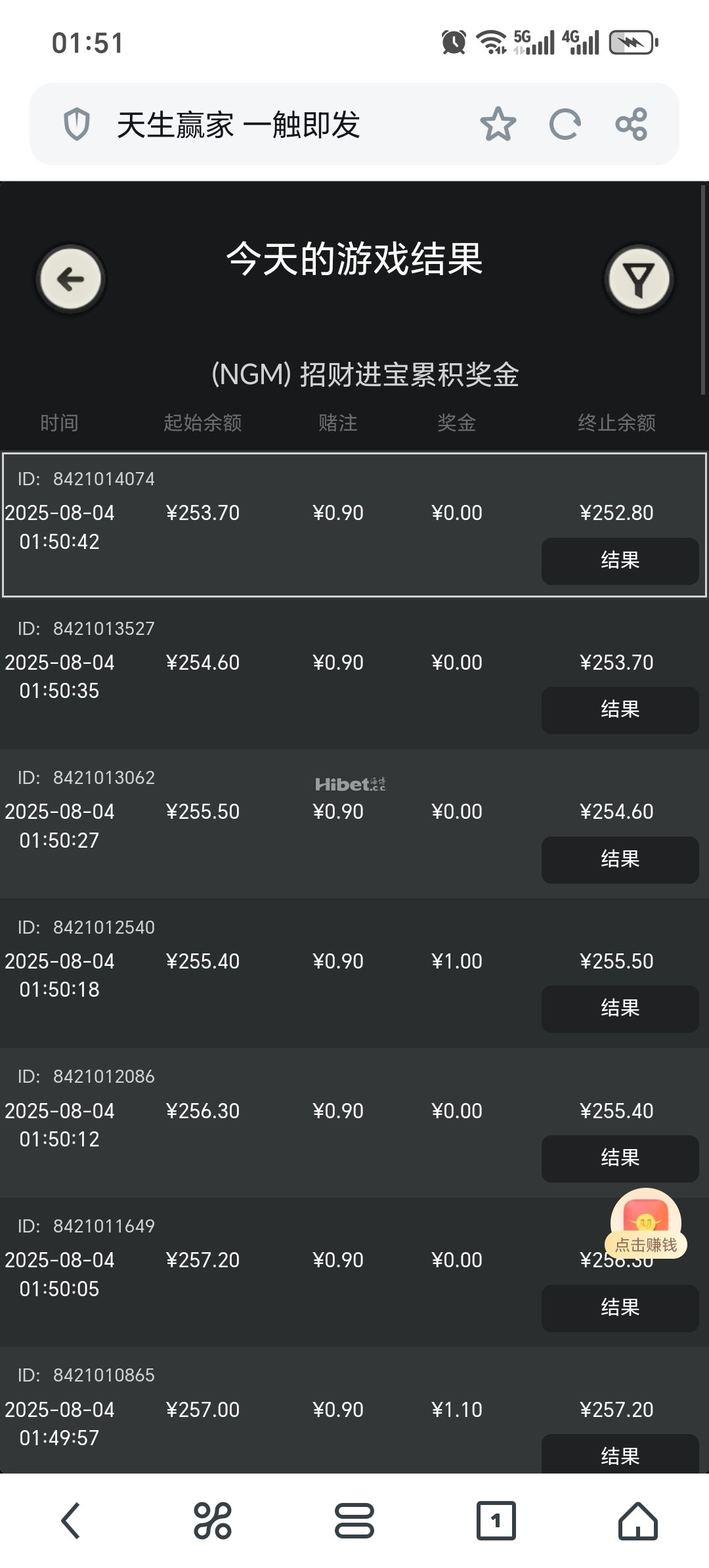Open the browser tabs counter

point(496,1521)
